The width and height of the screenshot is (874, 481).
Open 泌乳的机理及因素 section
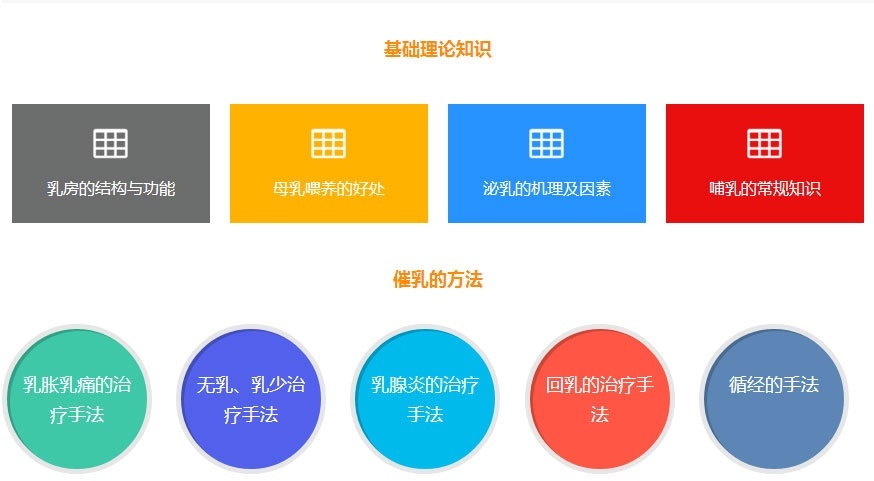point(547,163)
